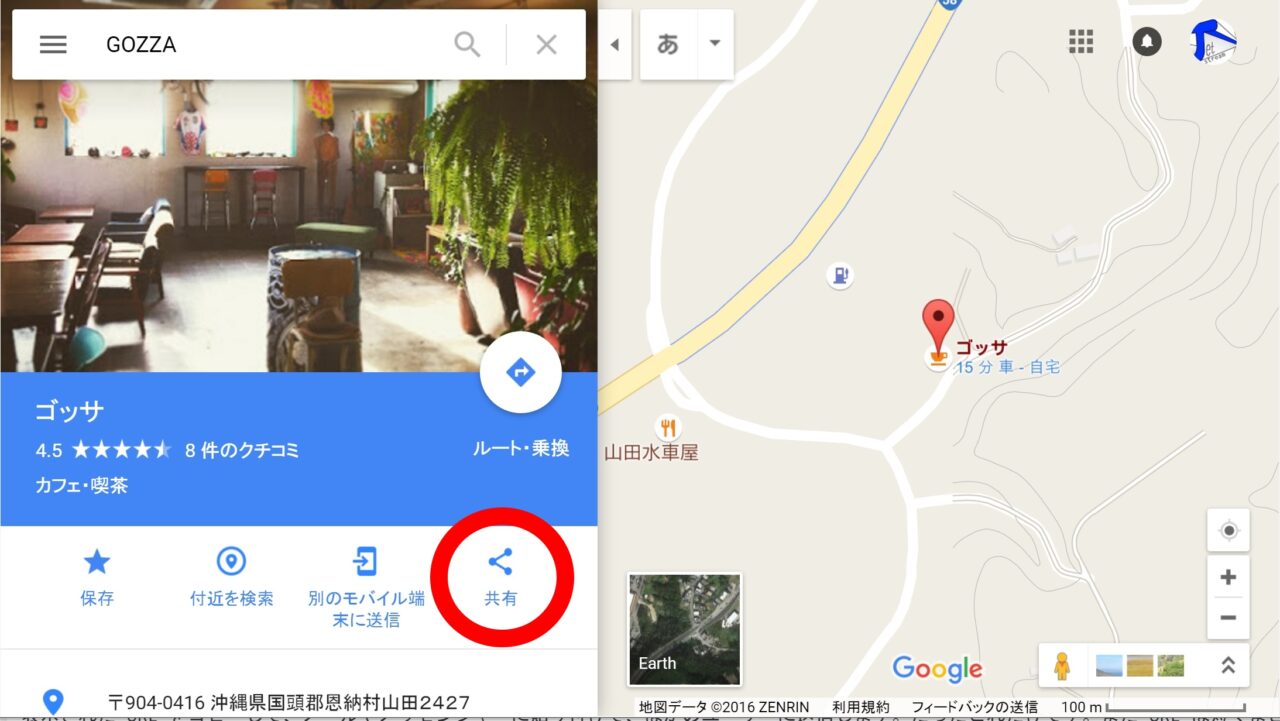Zoom out on the map
Screen dimensions: 1280x721
[1228, 617]
